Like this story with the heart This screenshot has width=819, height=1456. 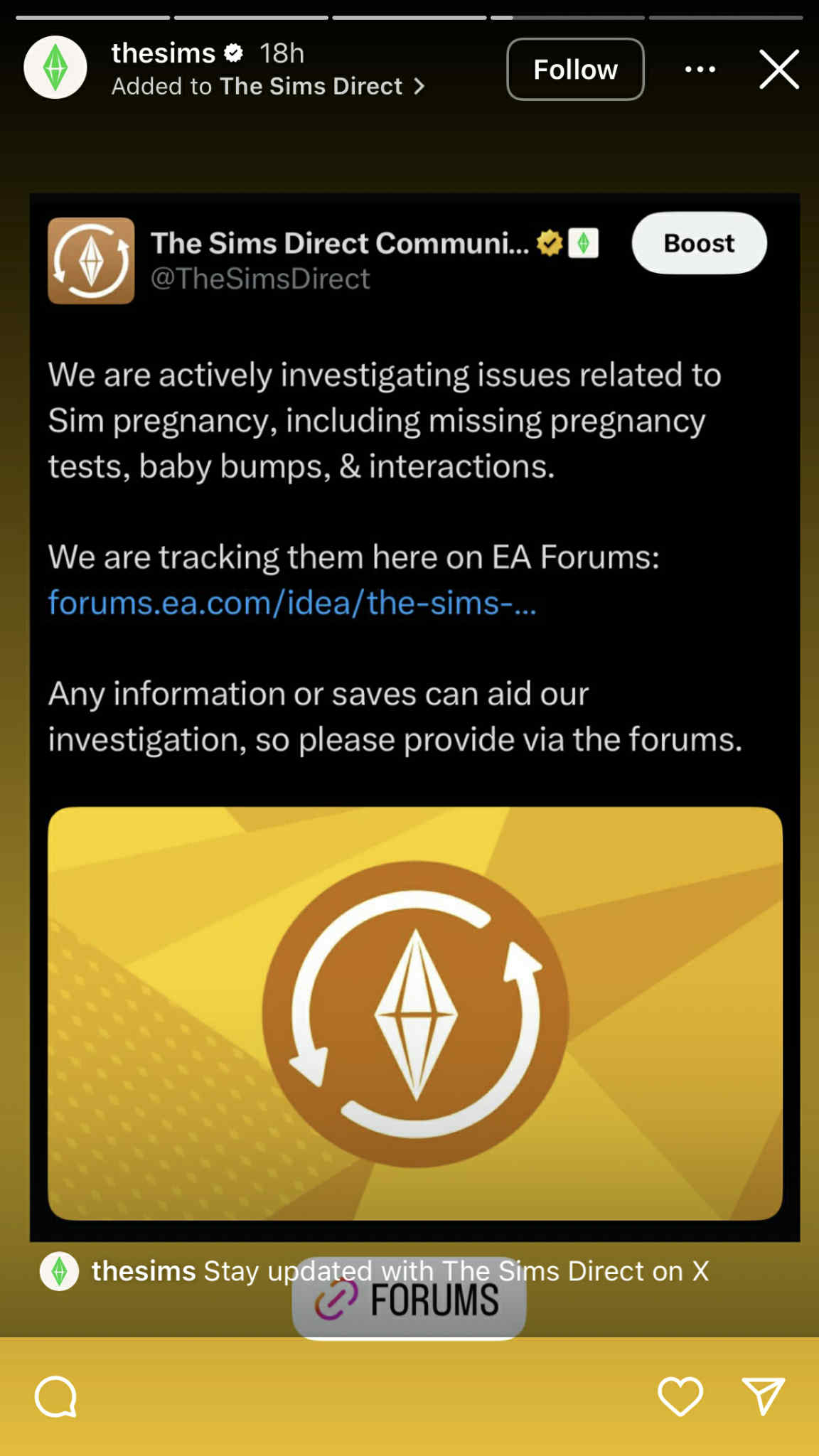[x=680, y=1396]
